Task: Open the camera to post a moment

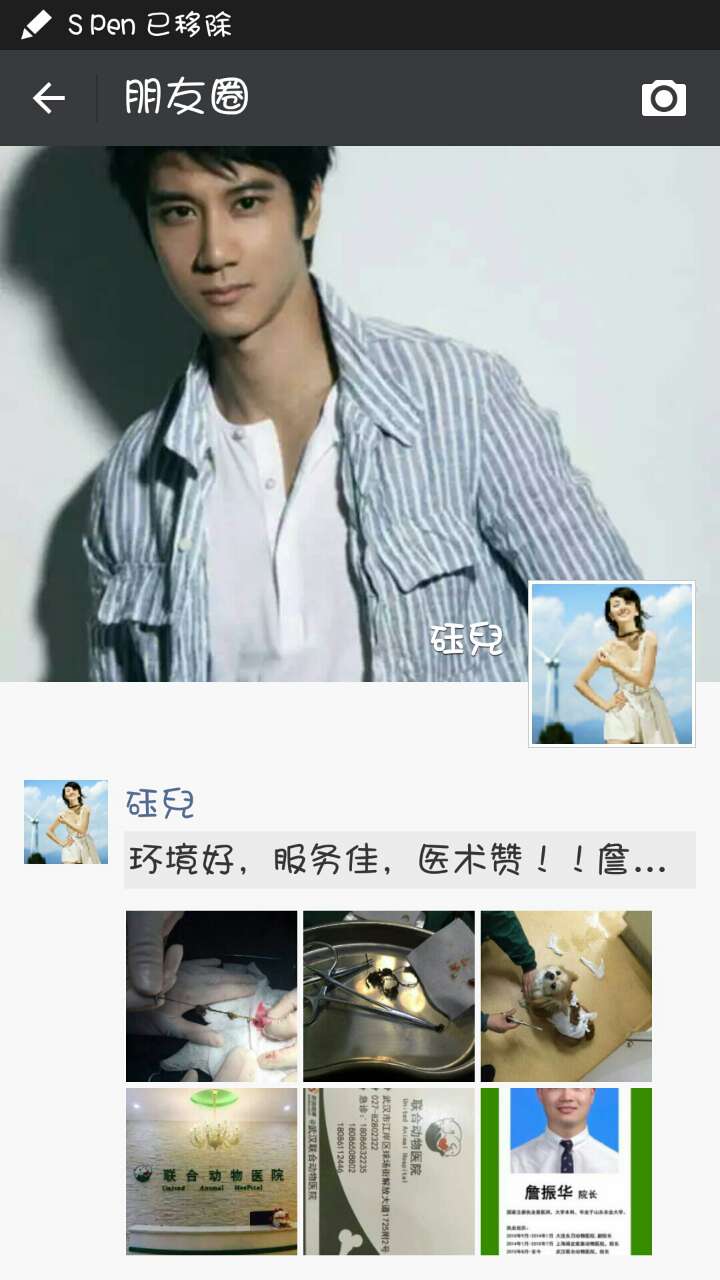Action: pyautogui.click(x=663, y=98)
